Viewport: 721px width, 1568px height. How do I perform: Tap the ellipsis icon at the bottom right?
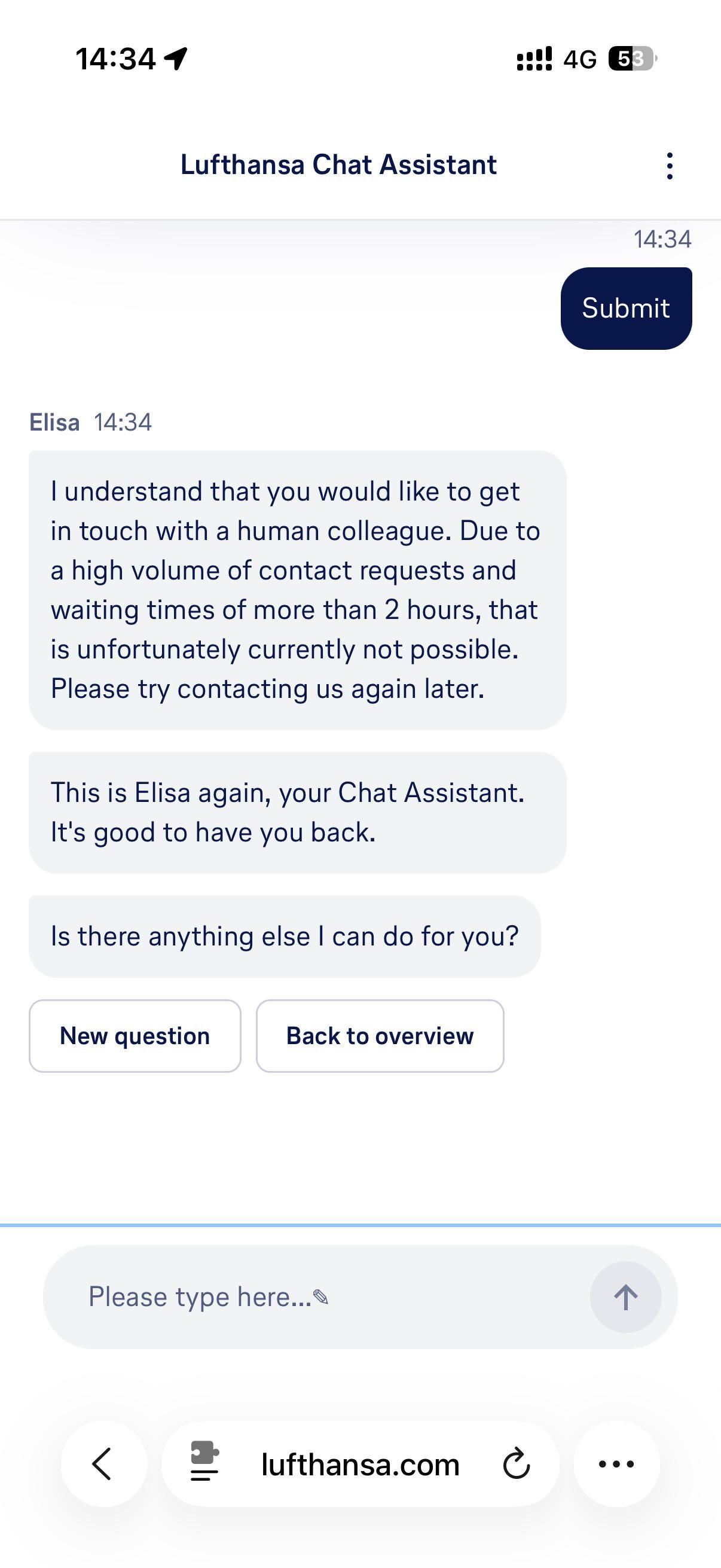(x=616, y=1465)
